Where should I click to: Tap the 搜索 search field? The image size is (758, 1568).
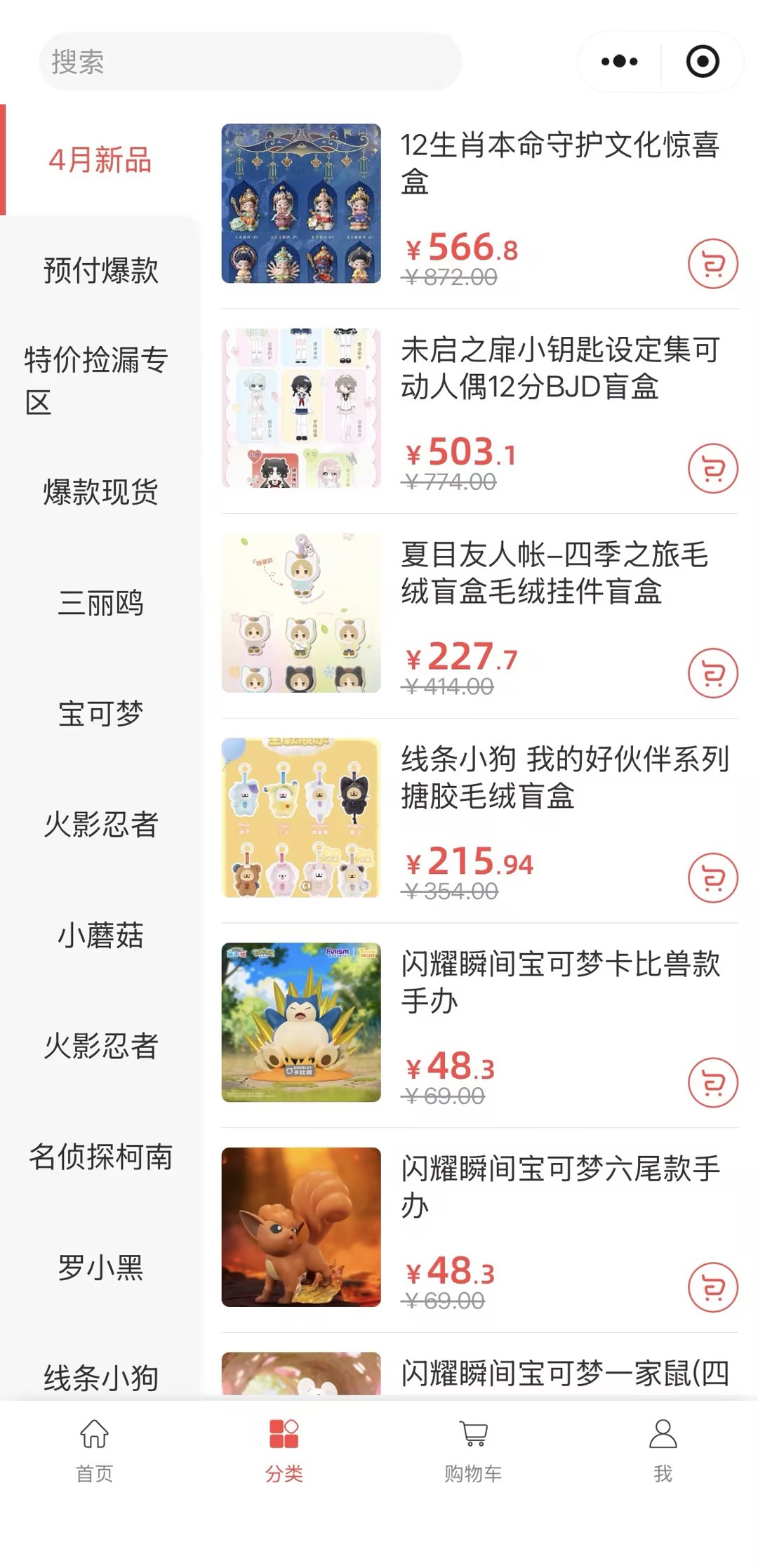pyautogui.click(x=250, y=62)
